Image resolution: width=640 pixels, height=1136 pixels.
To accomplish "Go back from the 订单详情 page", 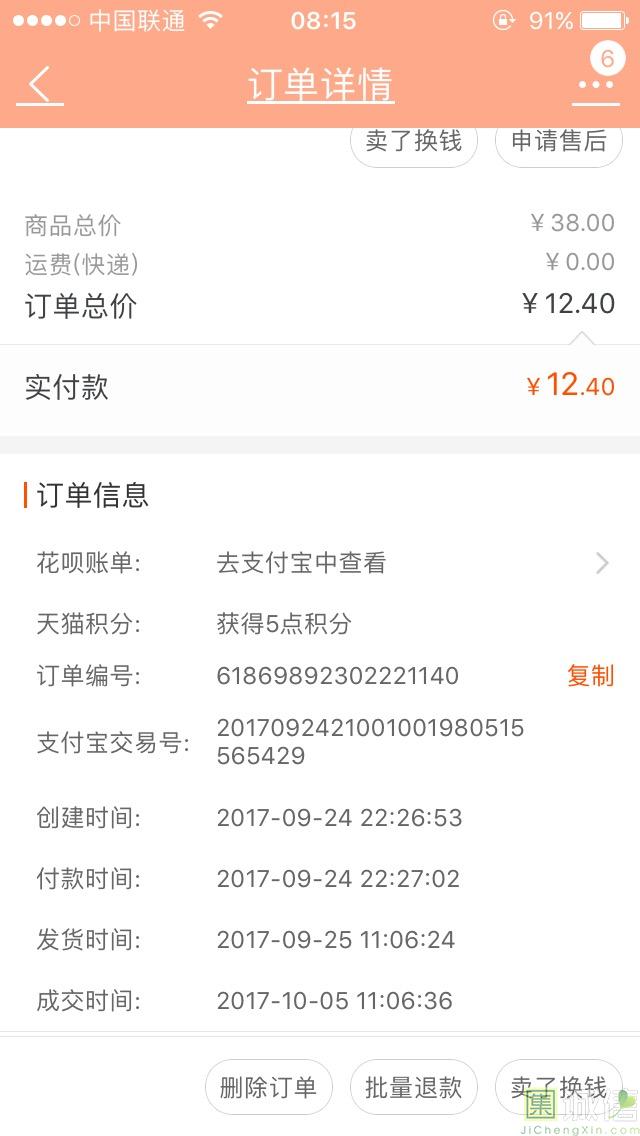I will pos(40,85).
